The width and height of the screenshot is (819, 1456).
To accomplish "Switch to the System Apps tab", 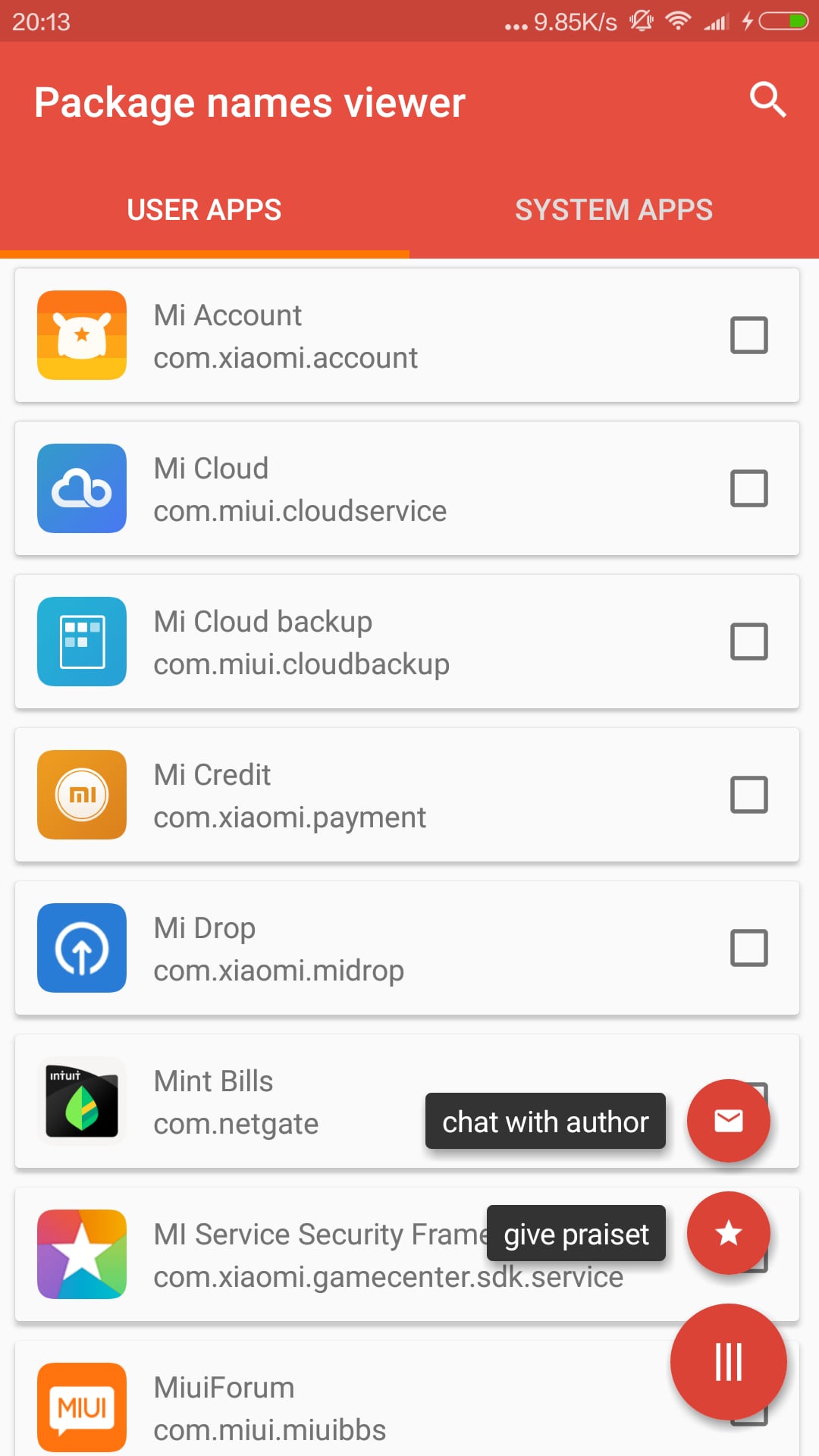I will [614, 210].
